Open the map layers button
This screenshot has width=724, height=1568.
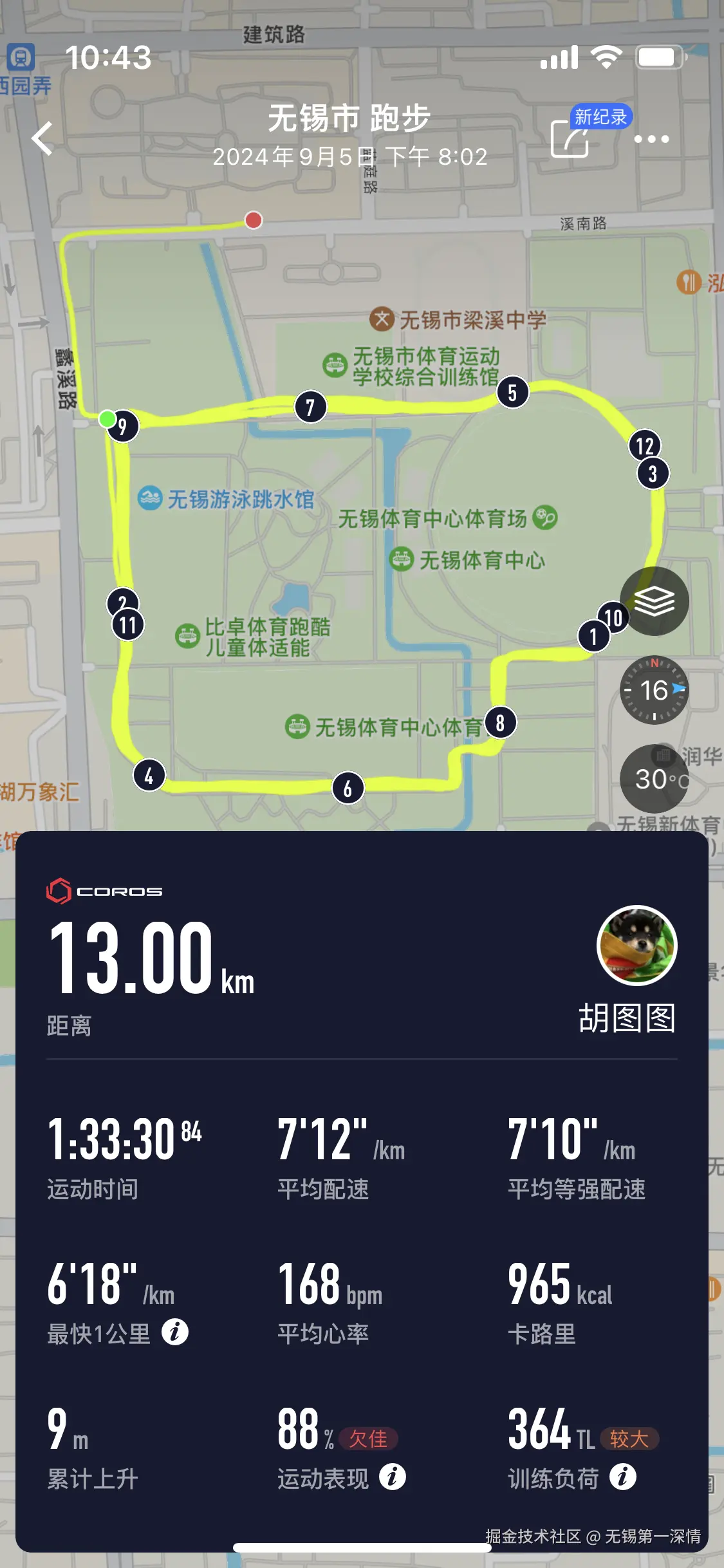[654, 601]
